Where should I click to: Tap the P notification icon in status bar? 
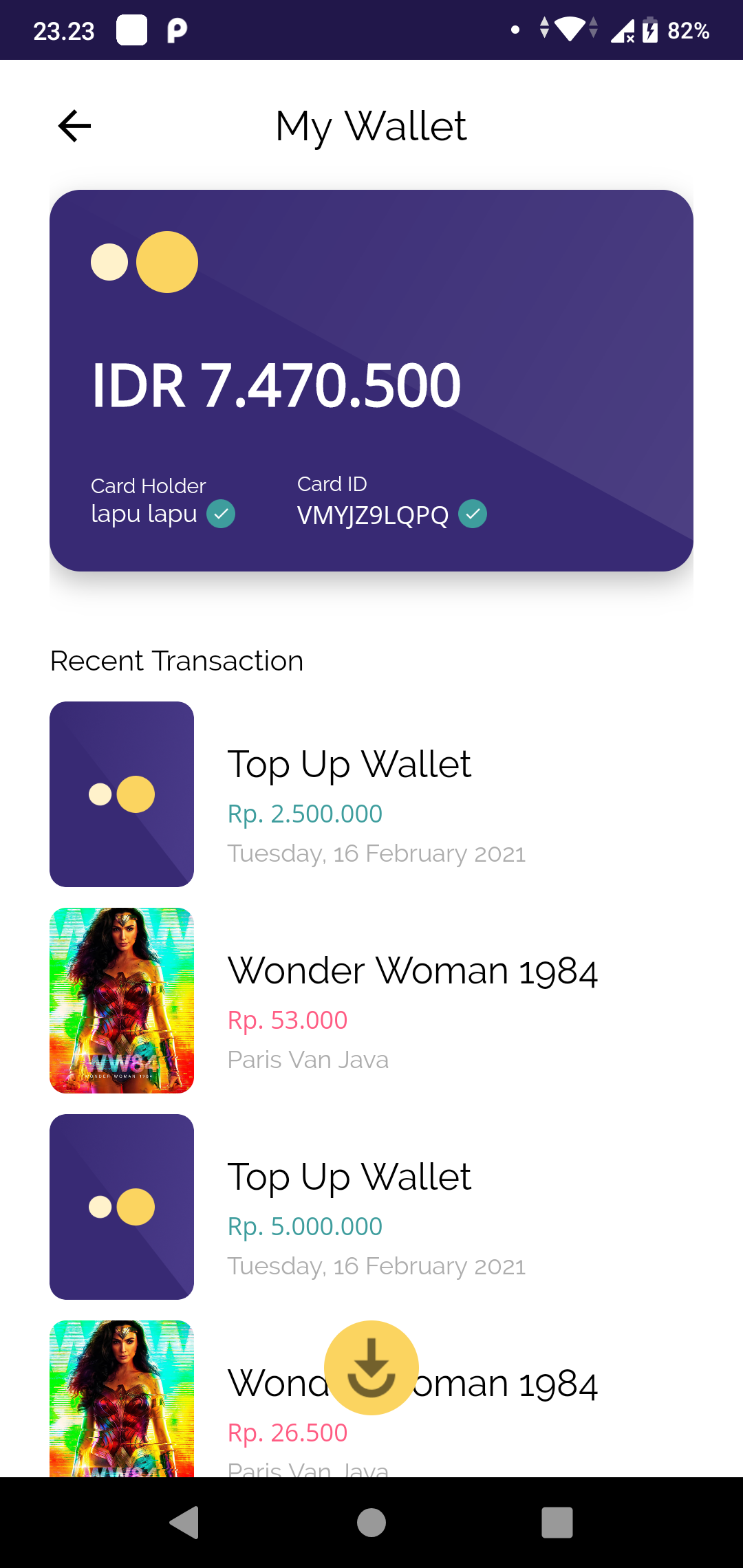point(177,30)
